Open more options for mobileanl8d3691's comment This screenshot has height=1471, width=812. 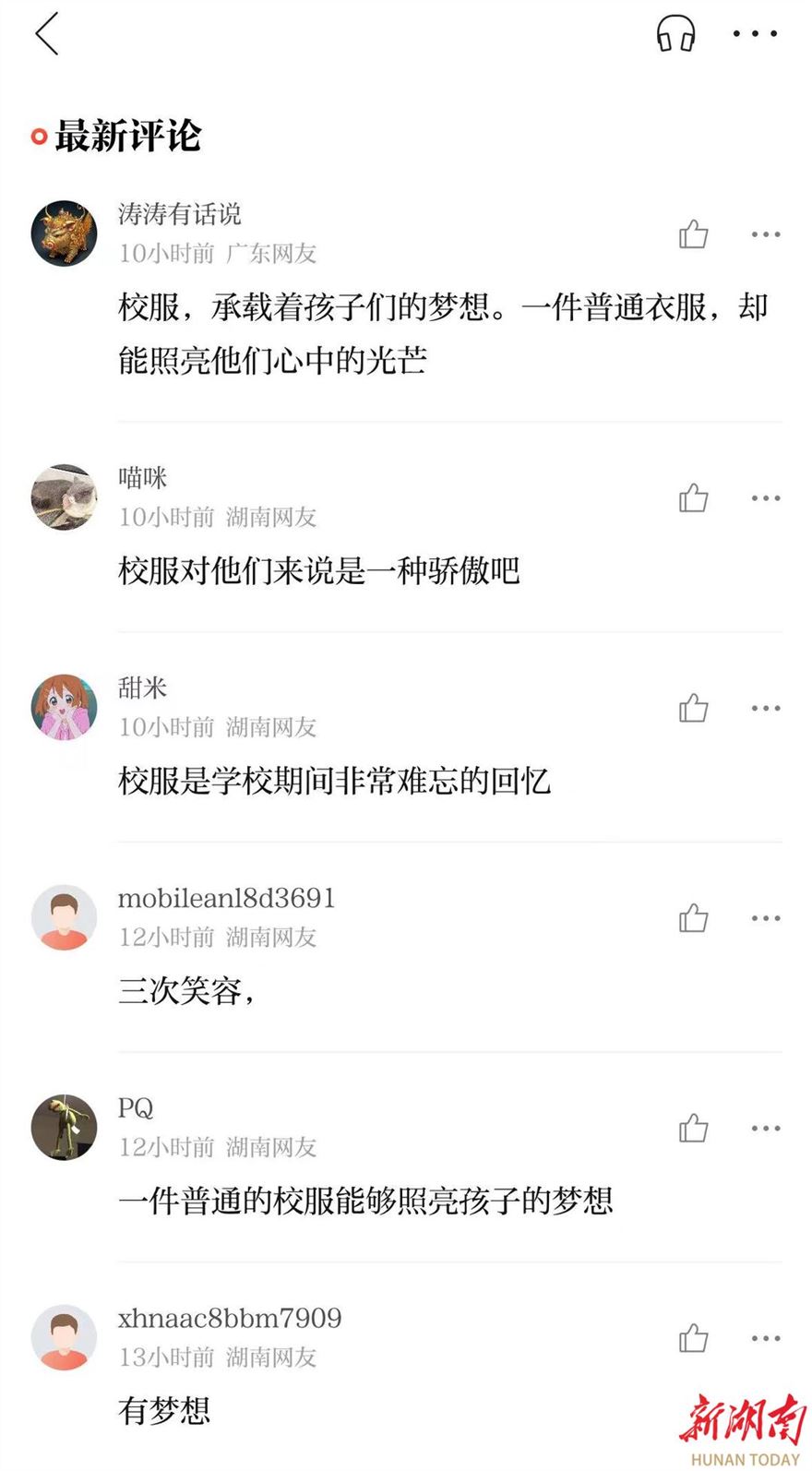click(x=766, y=918)
